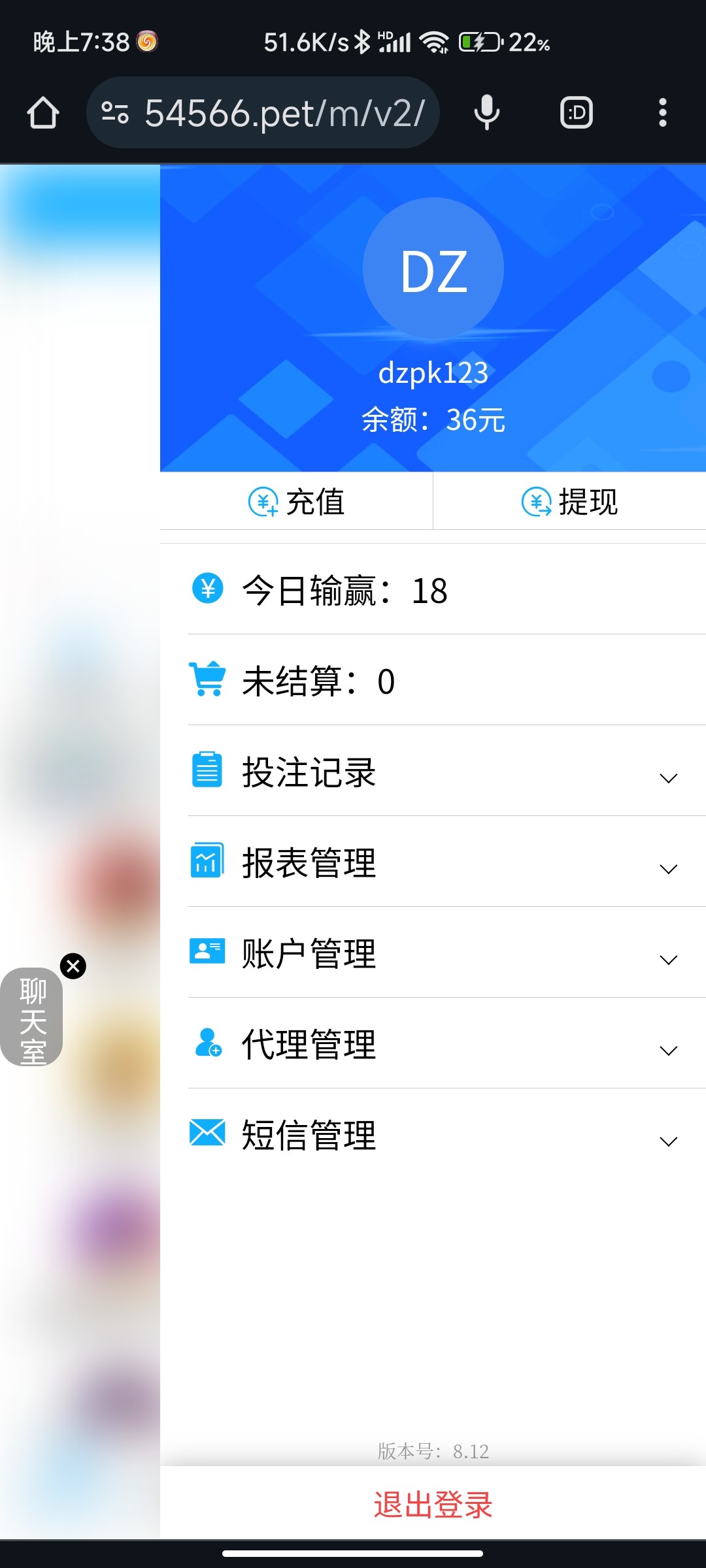
Task: Expand the 短信管理 section
Action: pyautogui.click(x=433, y=1135)
